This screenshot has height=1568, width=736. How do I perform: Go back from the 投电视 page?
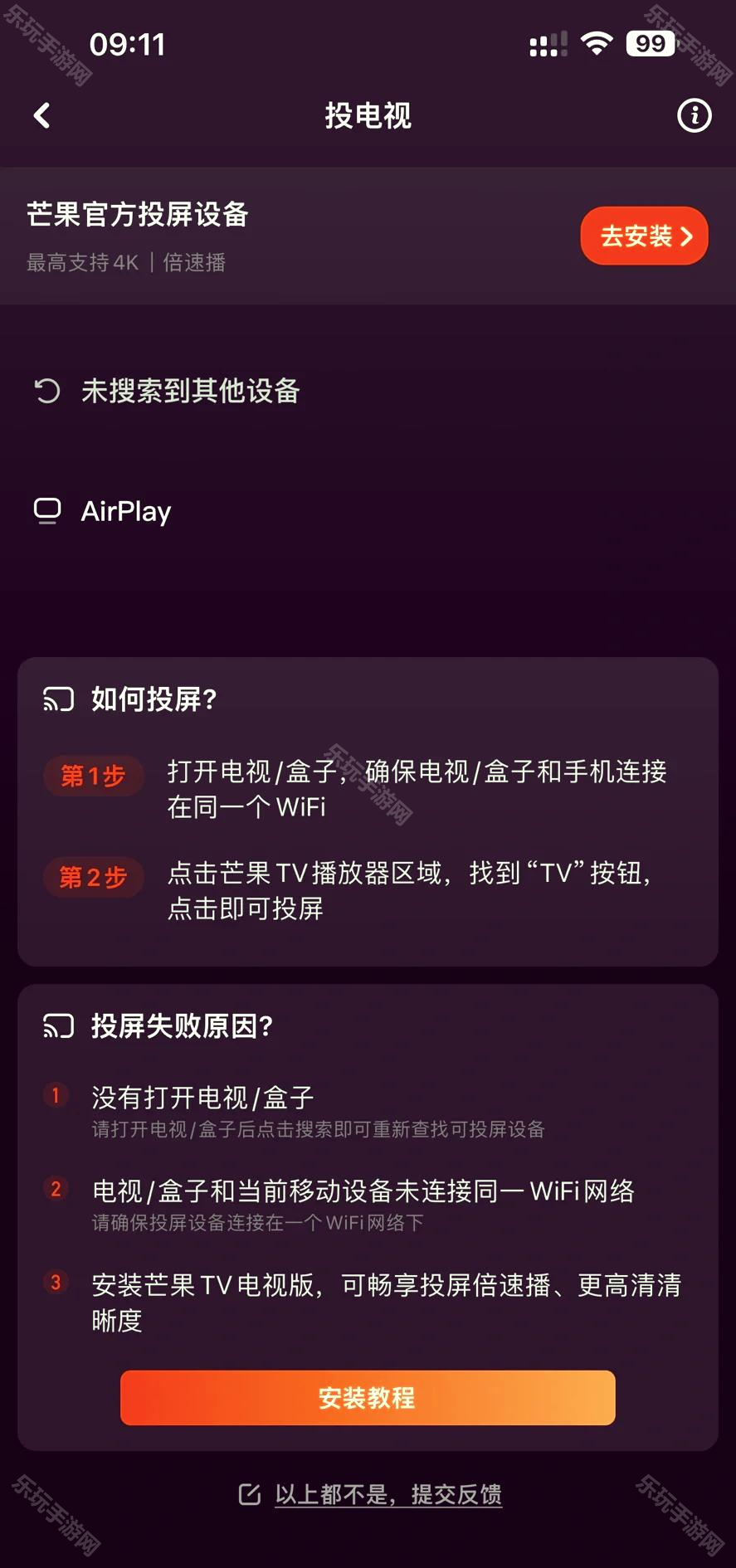(42, 116)
